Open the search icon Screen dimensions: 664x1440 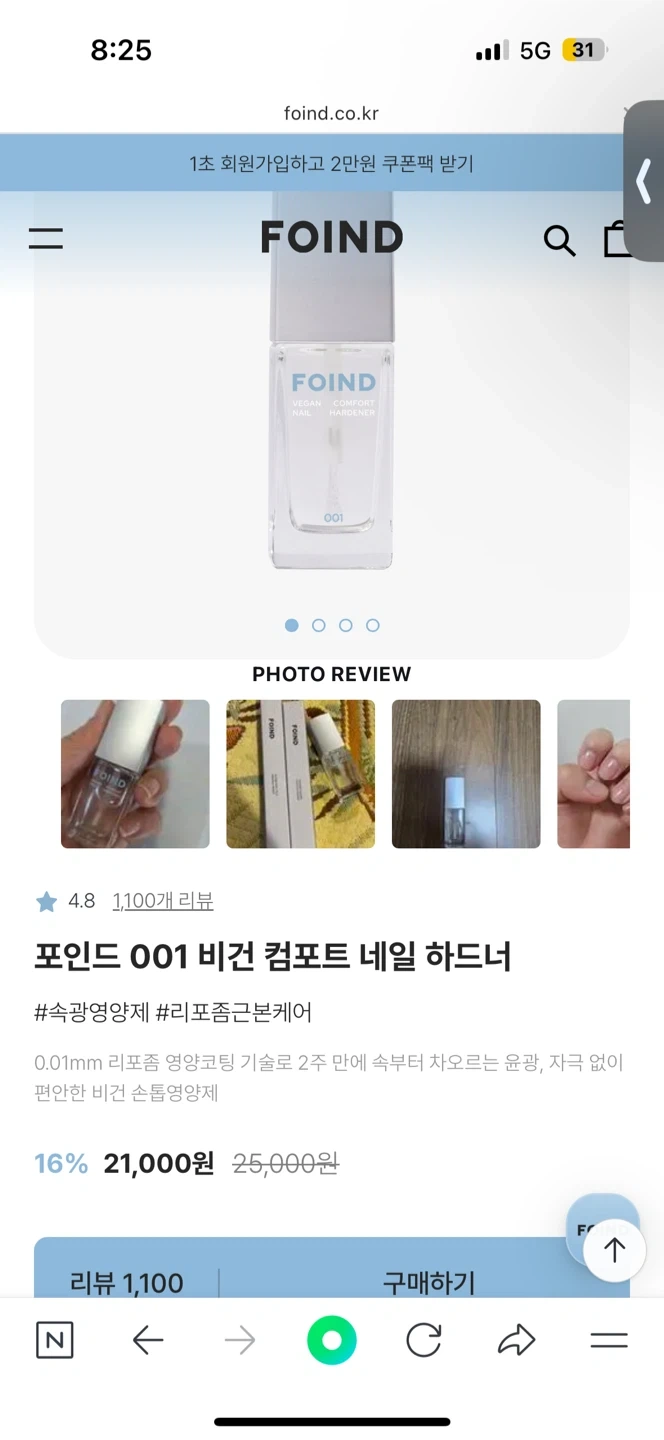(x=559, y=240)
